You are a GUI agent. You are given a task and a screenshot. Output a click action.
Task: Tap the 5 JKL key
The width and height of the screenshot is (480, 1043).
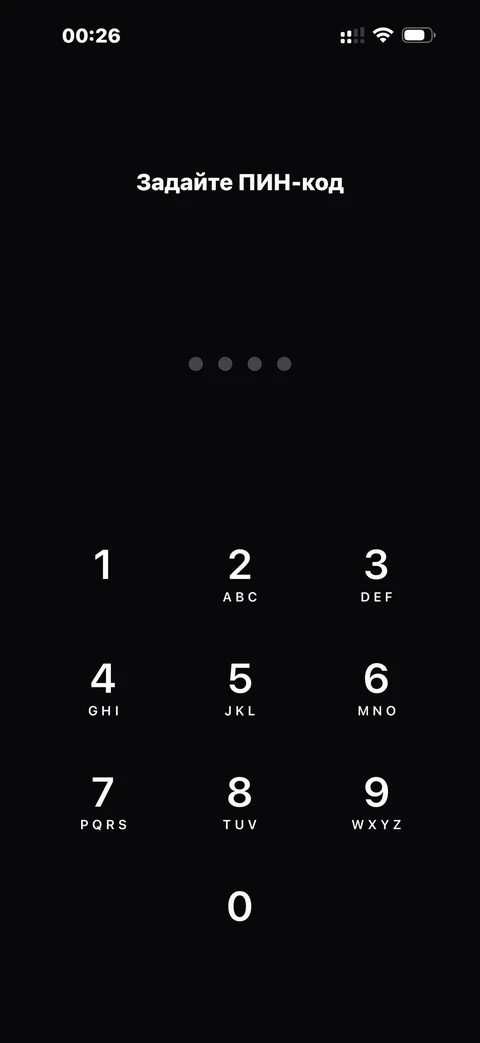(240, 689)
